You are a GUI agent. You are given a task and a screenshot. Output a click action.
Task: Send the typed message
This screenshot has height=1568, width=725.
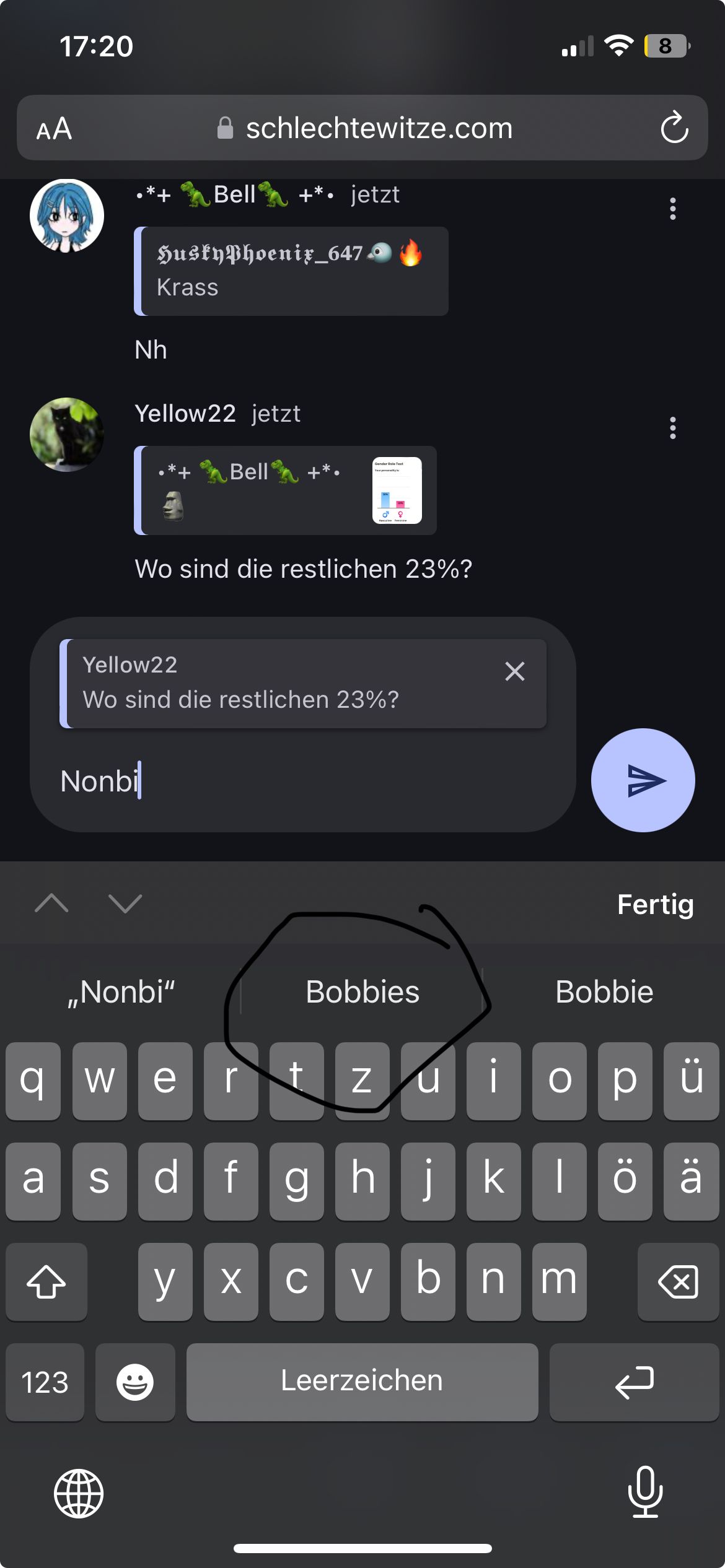(x=643, y=780)
